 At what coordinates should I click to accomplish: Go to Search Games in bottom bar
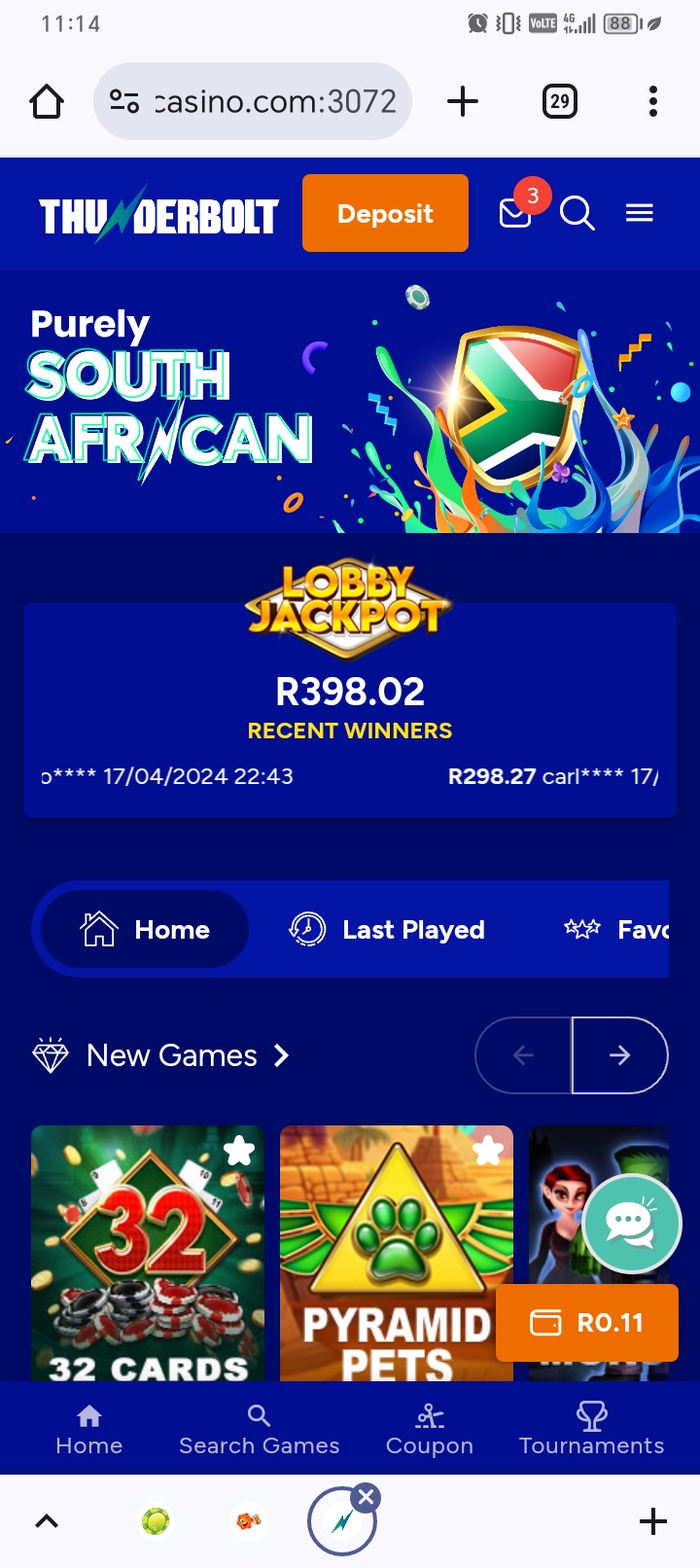pos(259,1430)
